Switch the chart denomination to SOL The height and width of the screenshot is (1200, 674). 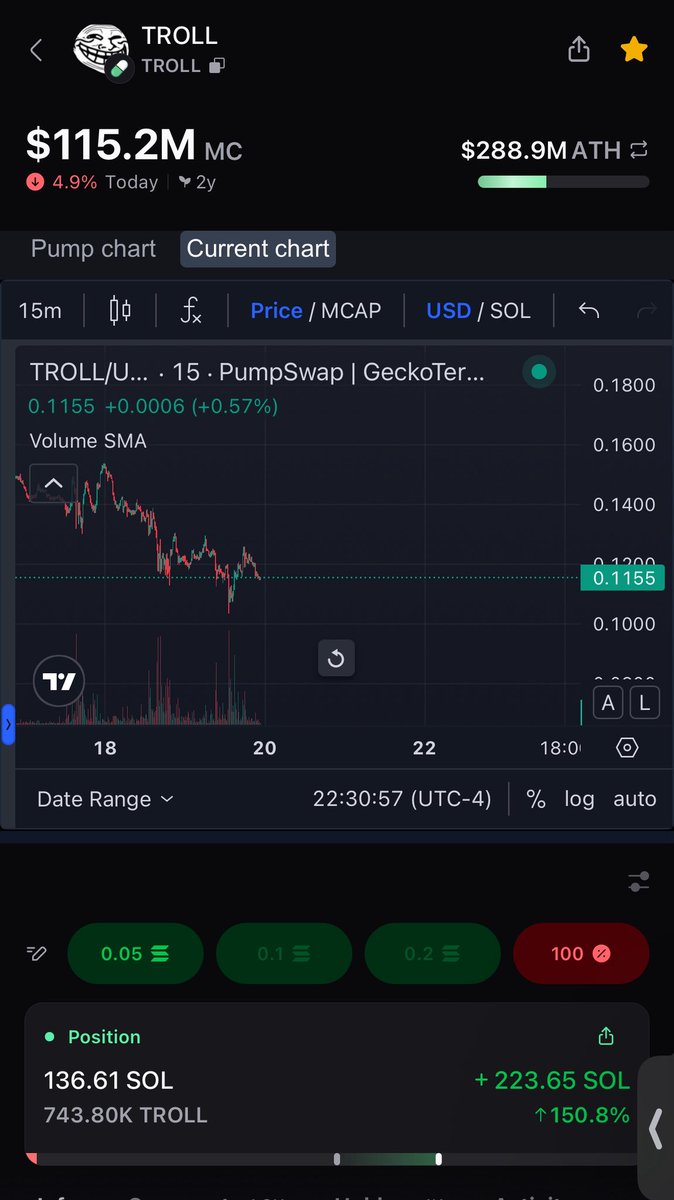point(510,311)
